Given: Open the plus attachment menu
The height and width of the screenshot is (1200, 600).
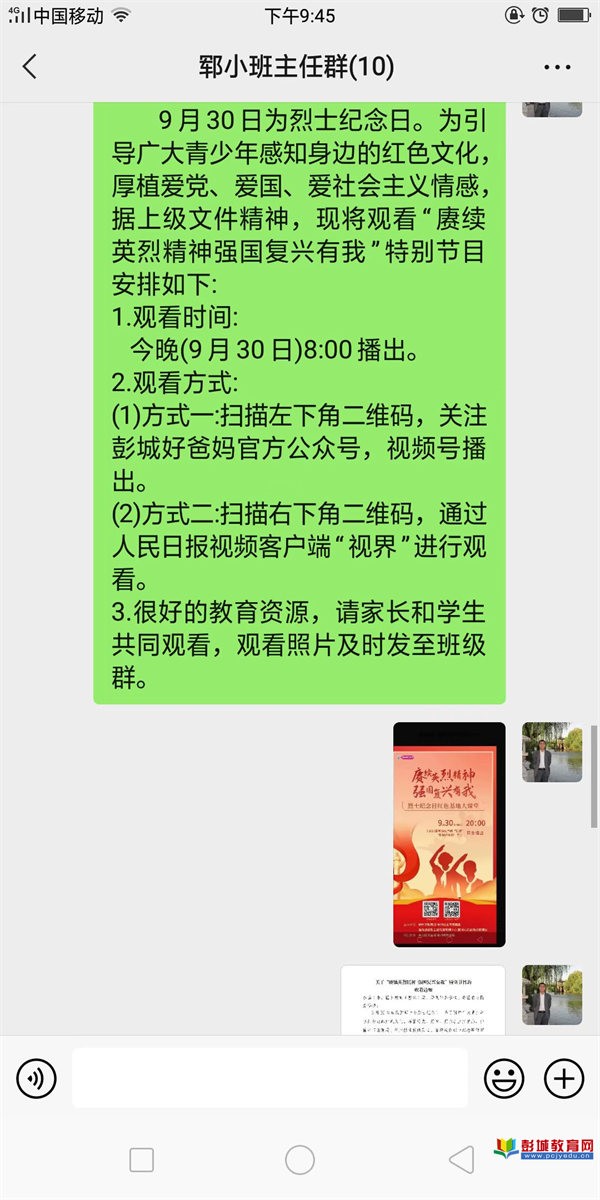Looking at the screenshot, I should [564, 1078].
